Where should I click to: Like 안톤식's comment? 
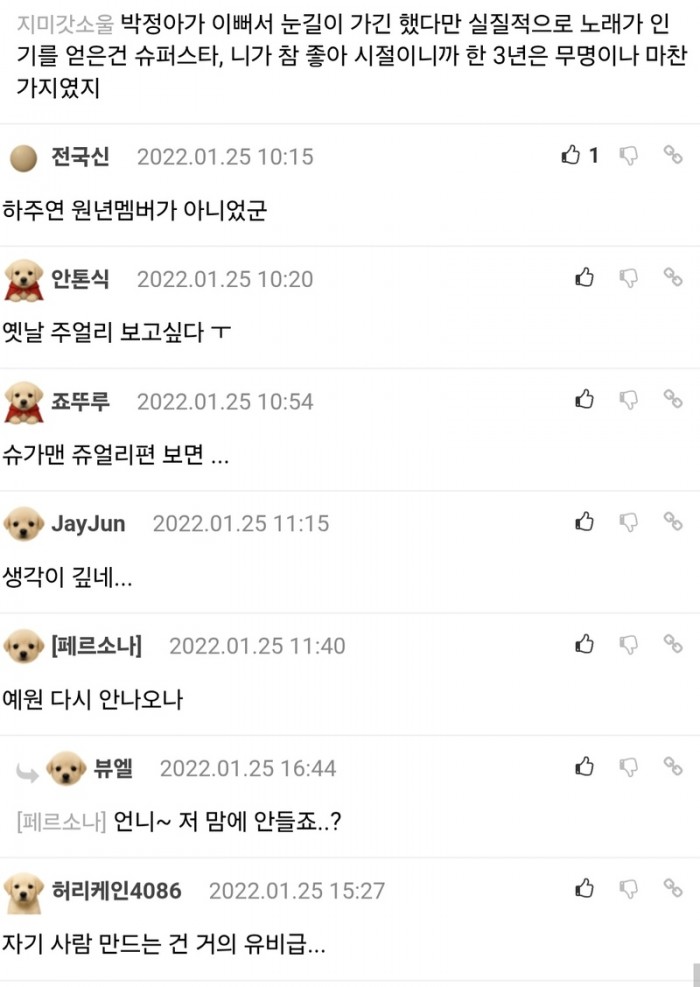pos(585,278)
